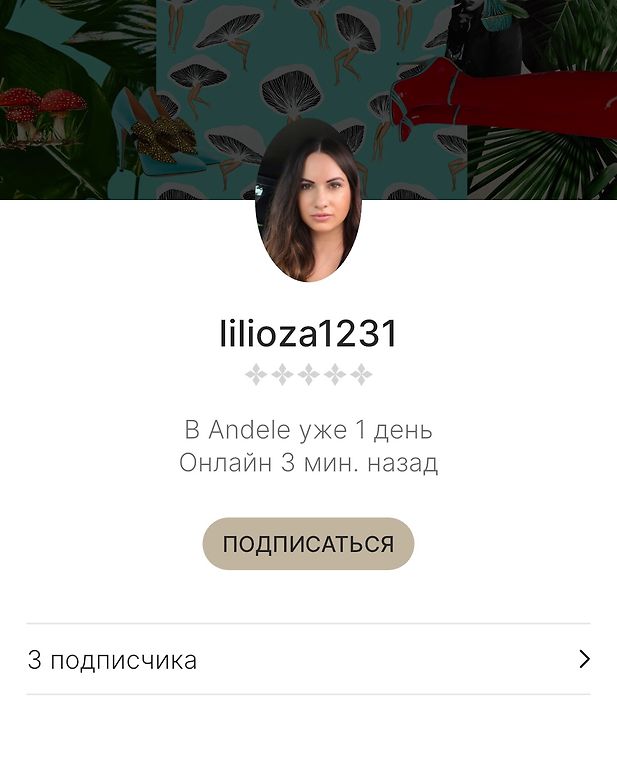
Task: Open the 3 подписчика list
Action: pos(308,660)
